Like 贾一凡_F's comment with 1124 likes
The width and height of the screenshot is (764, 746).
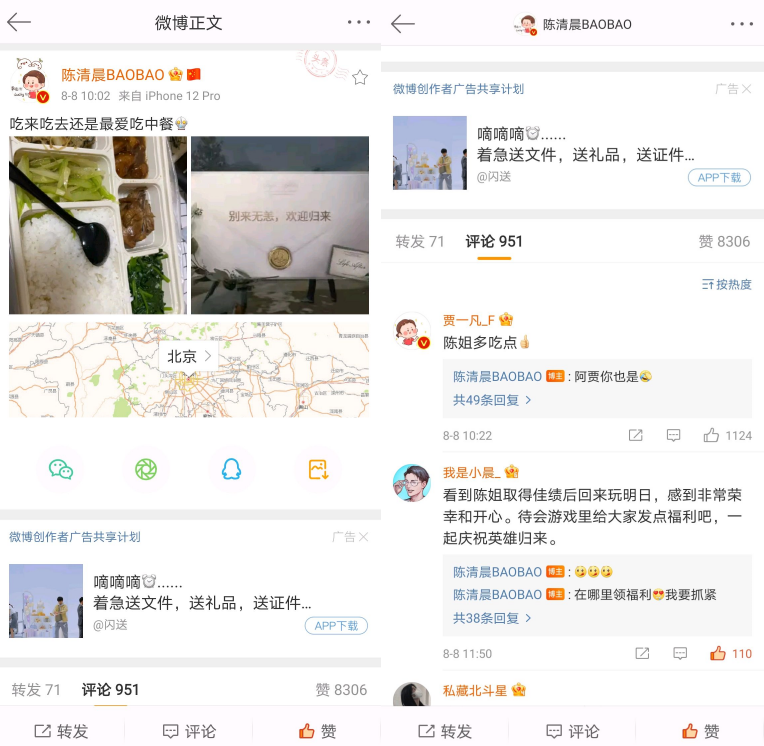coord(727,435)
